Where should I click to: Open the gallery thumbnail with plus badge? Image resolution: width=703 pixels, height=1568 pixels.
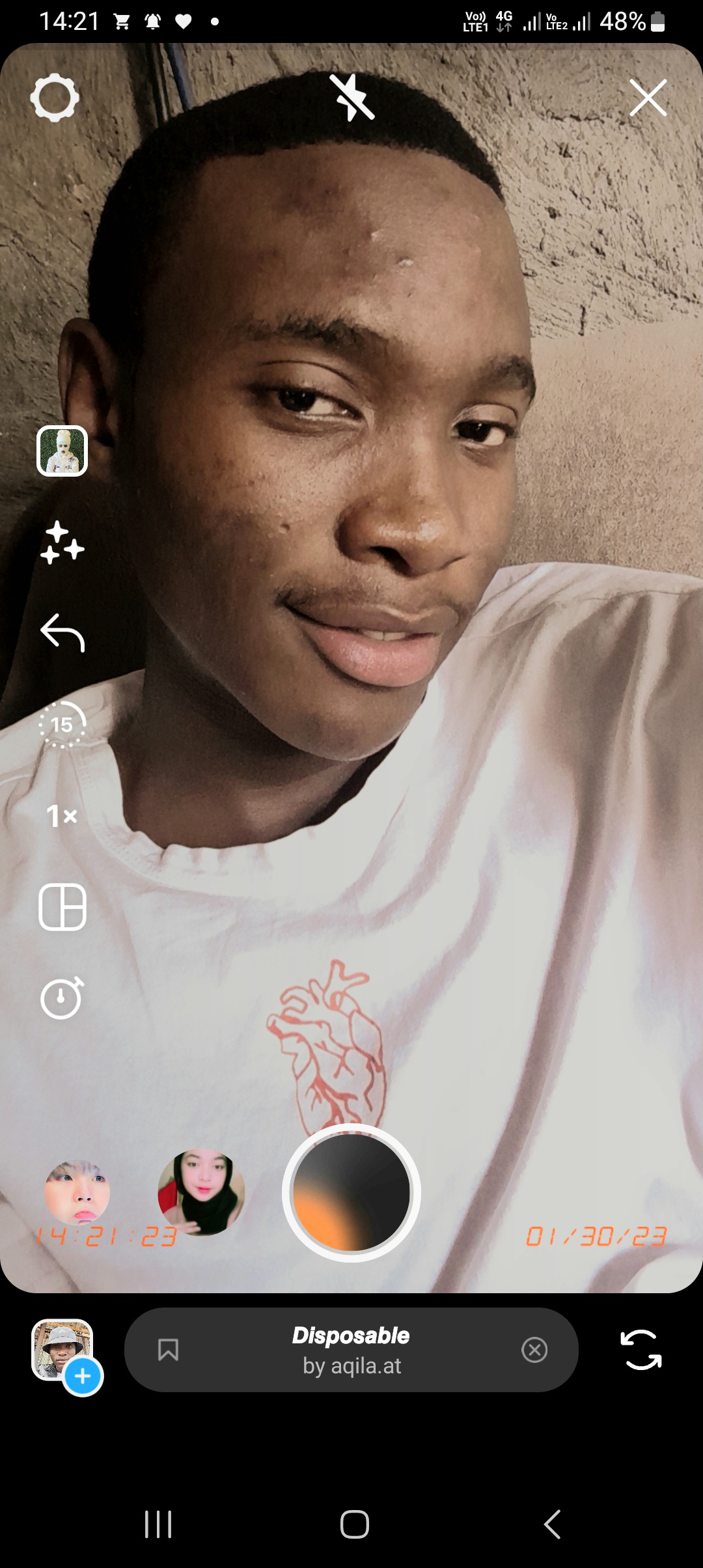click(x=64, y=1350)
